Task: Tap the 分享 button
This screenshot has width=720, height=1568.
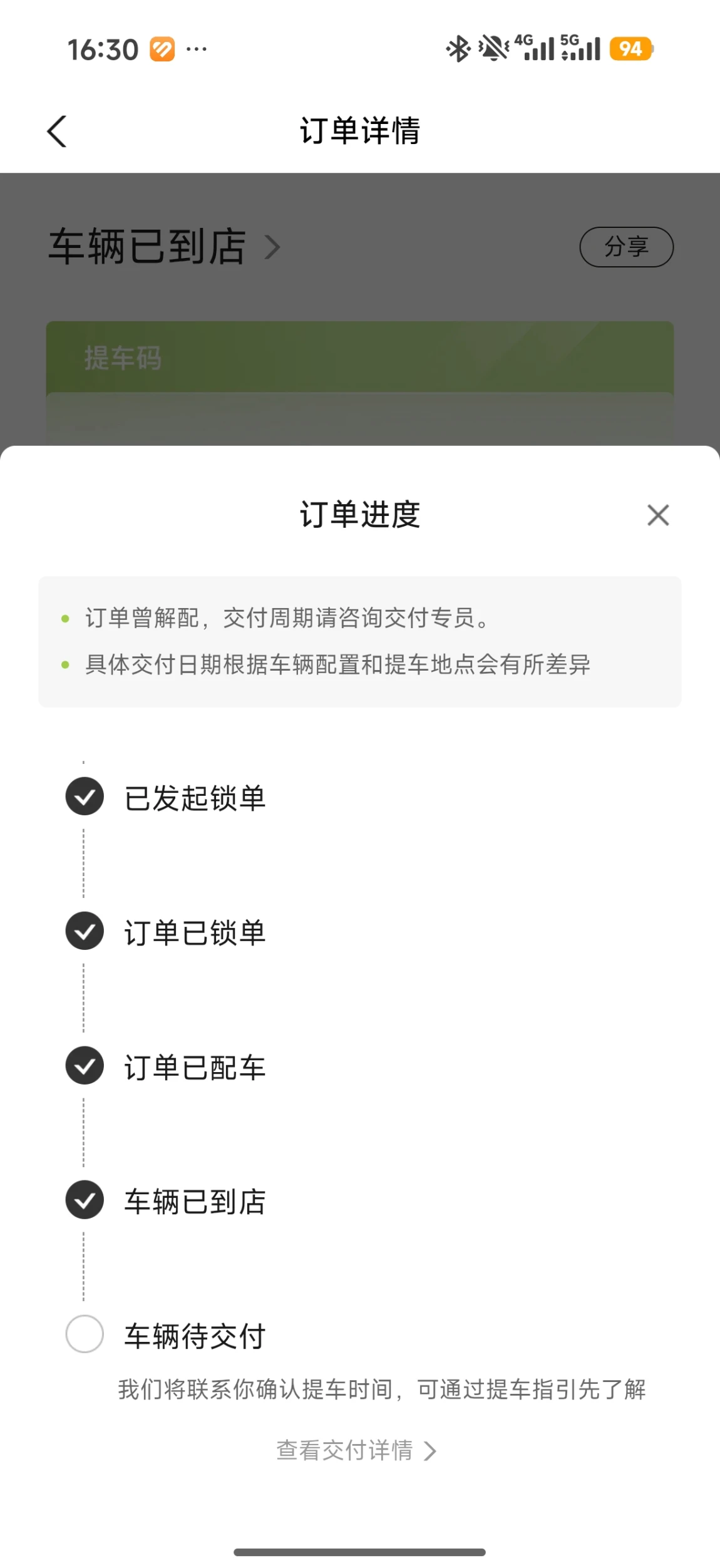Action: 626,247
